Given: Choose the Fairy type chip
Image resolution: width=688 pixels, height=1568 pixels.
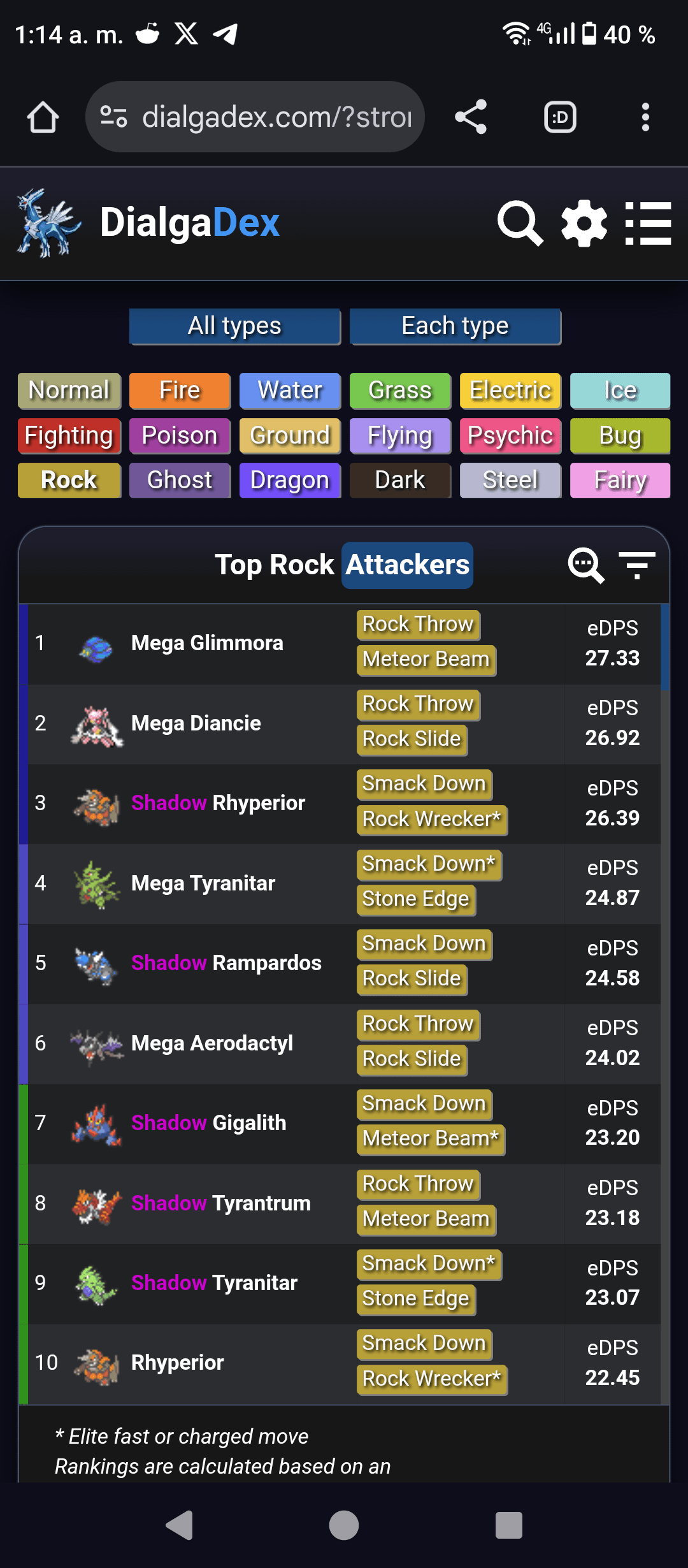Looking at the screenshot, I should point(620,480).
